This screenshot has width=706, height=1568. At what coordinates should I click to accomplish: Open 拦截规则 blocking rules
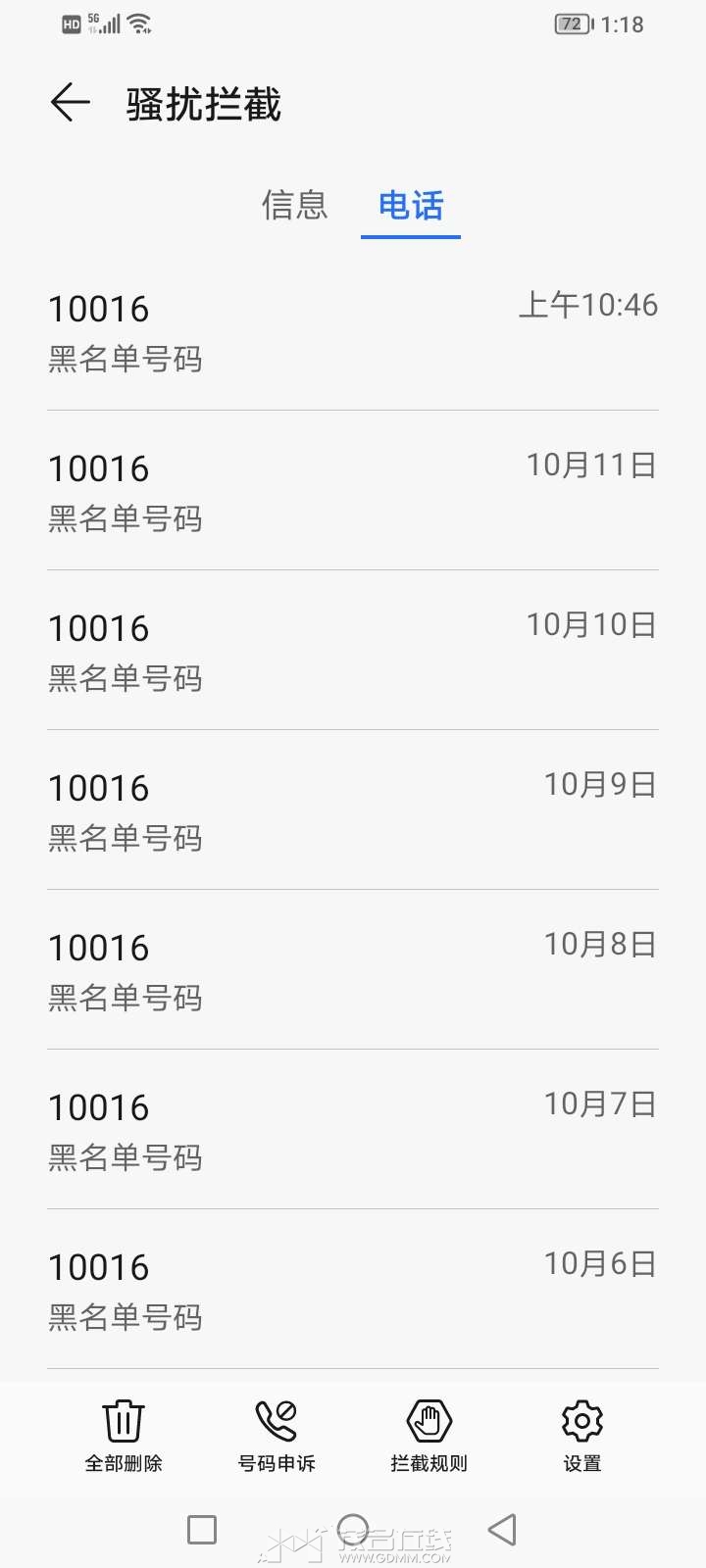(x=429, y=1436)
